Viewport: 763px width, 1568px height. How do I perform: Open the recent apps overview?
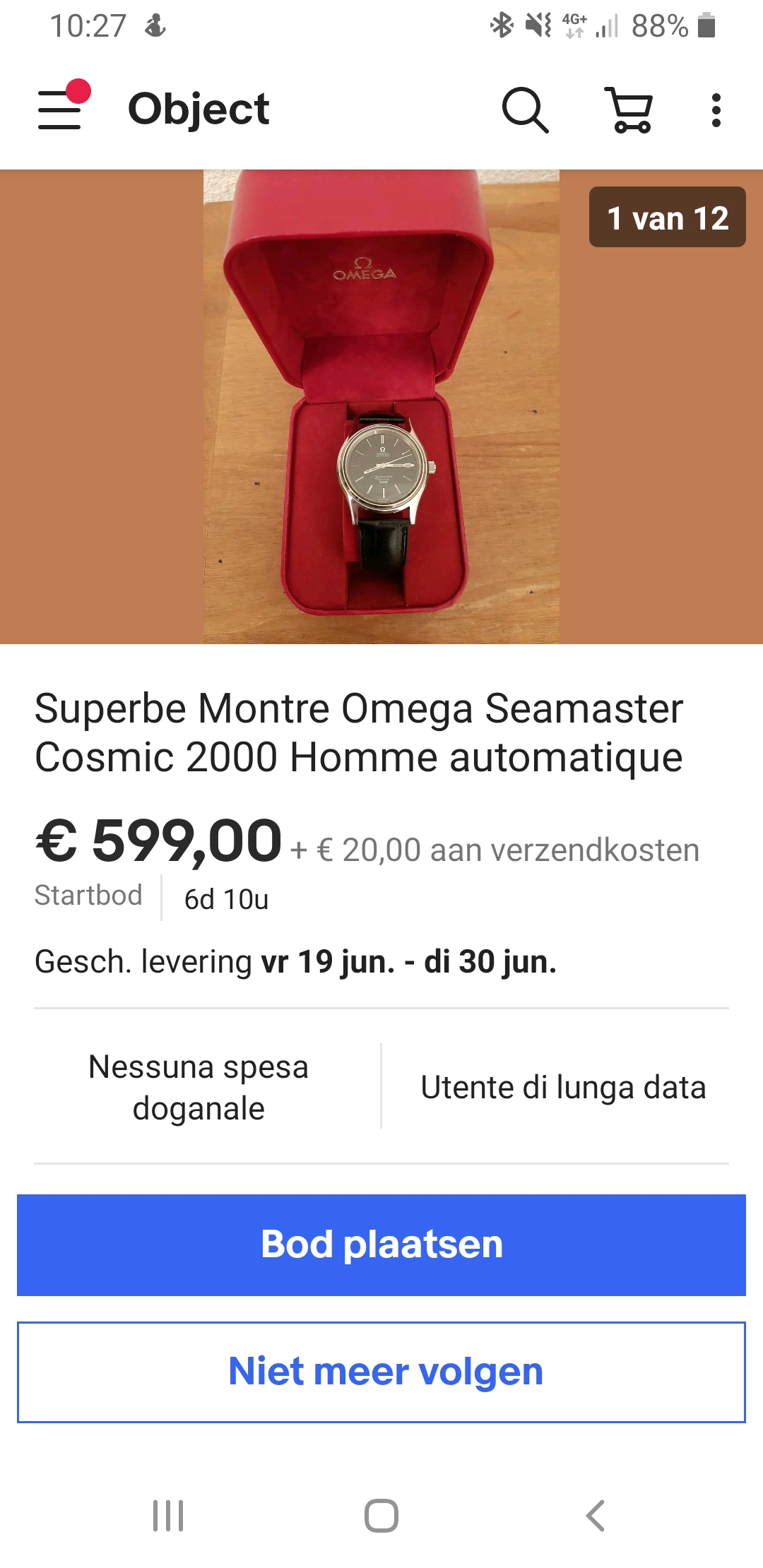point(168,1516)
